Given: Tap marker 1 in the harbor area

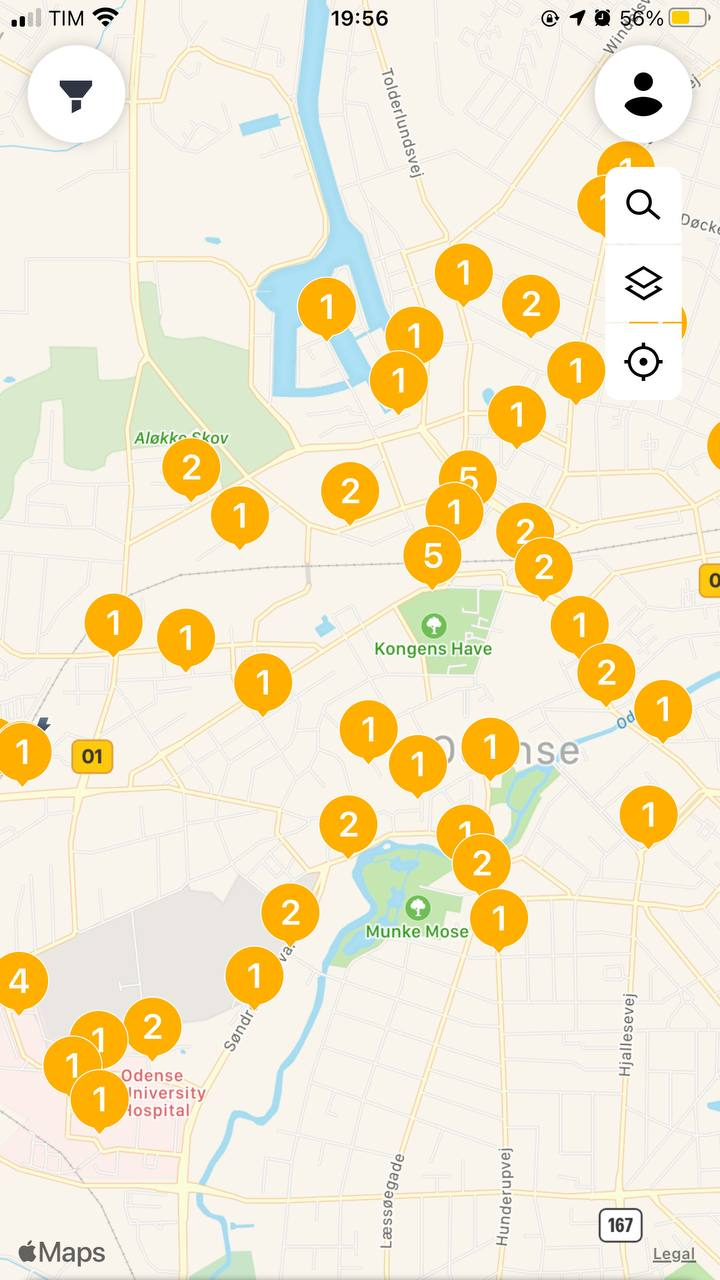Looking at the screenshot, I should coord(327,307).
